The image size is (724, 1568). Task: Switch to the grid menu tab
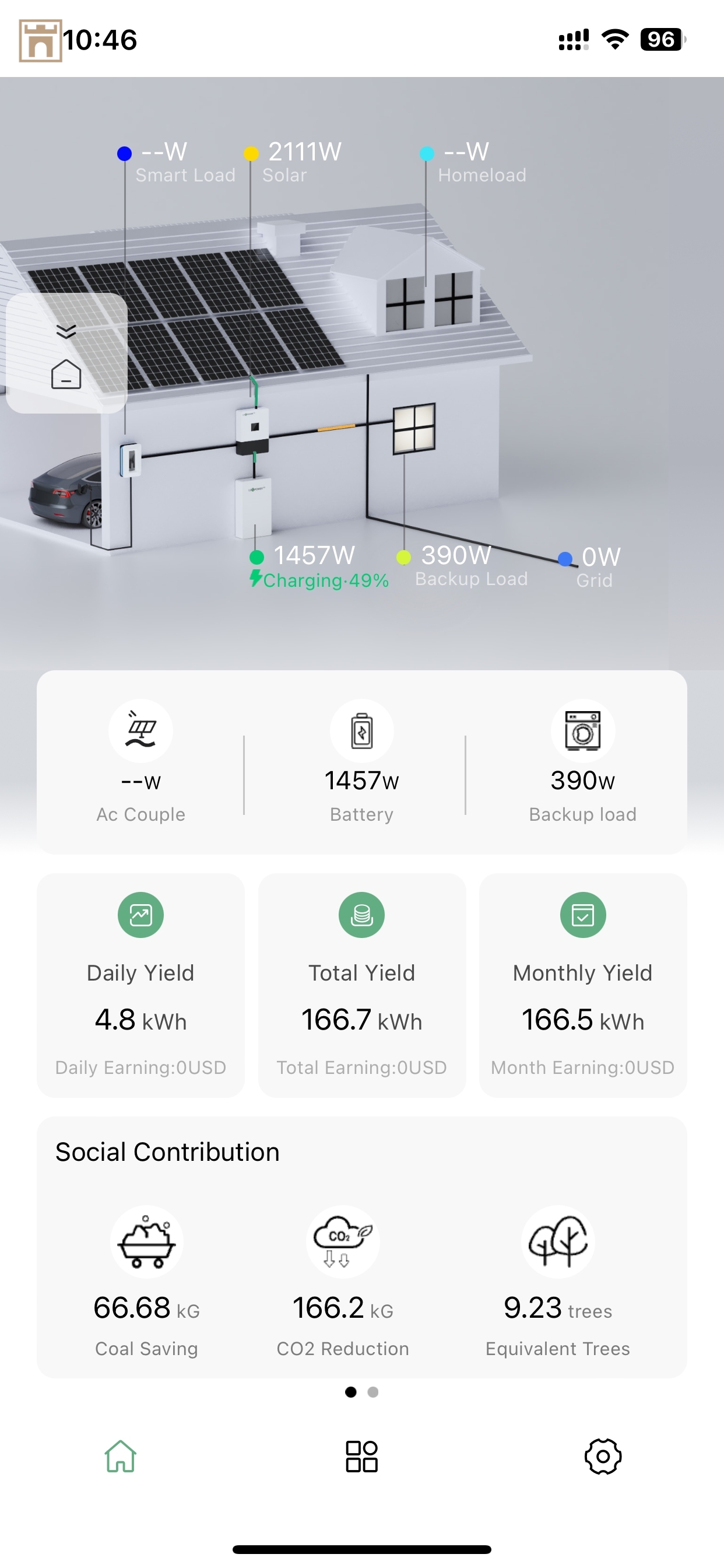tap(361, 1456)
